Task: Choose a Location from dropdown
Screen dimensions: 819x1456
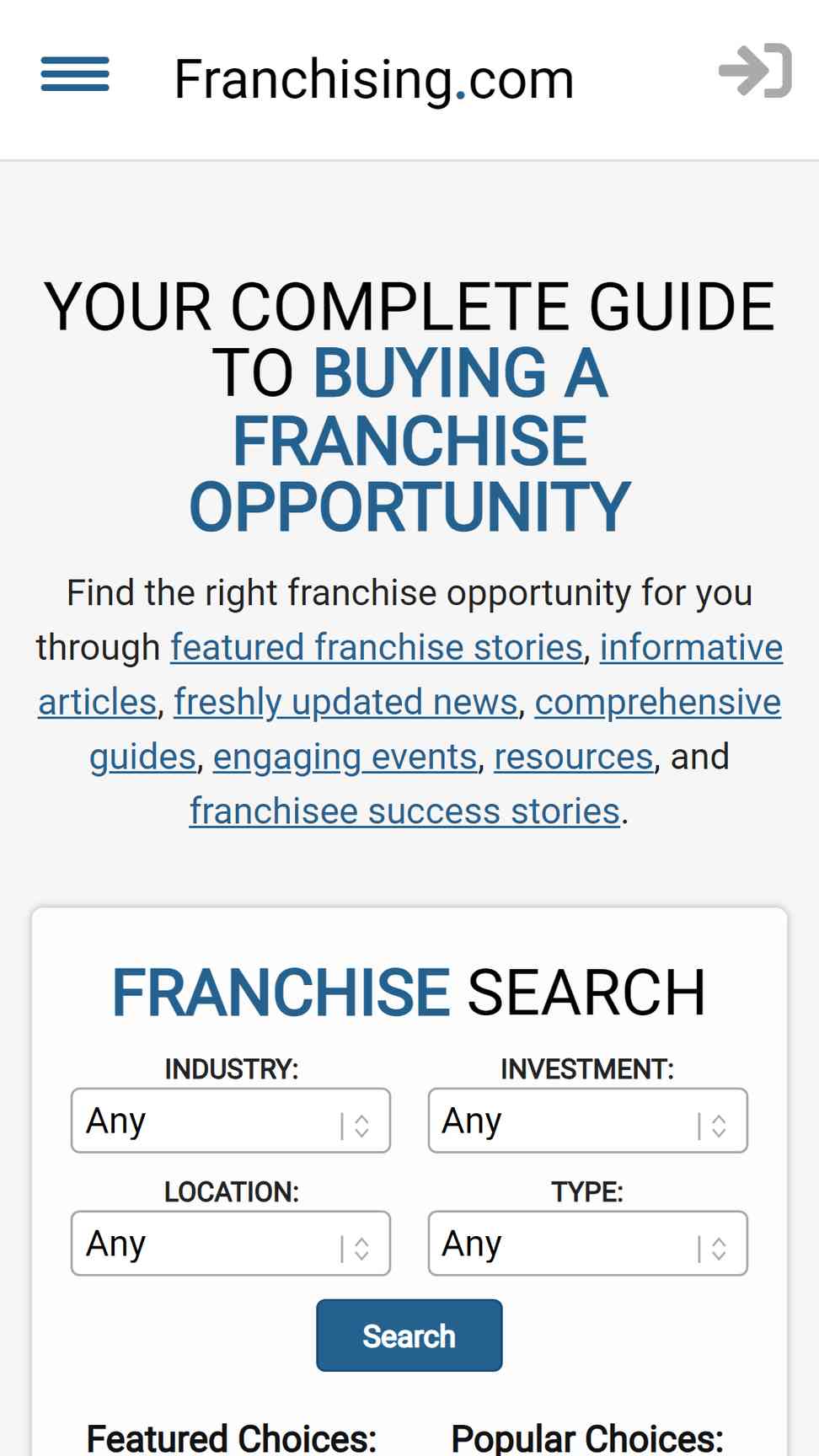Action: [x=230, y=1244]
